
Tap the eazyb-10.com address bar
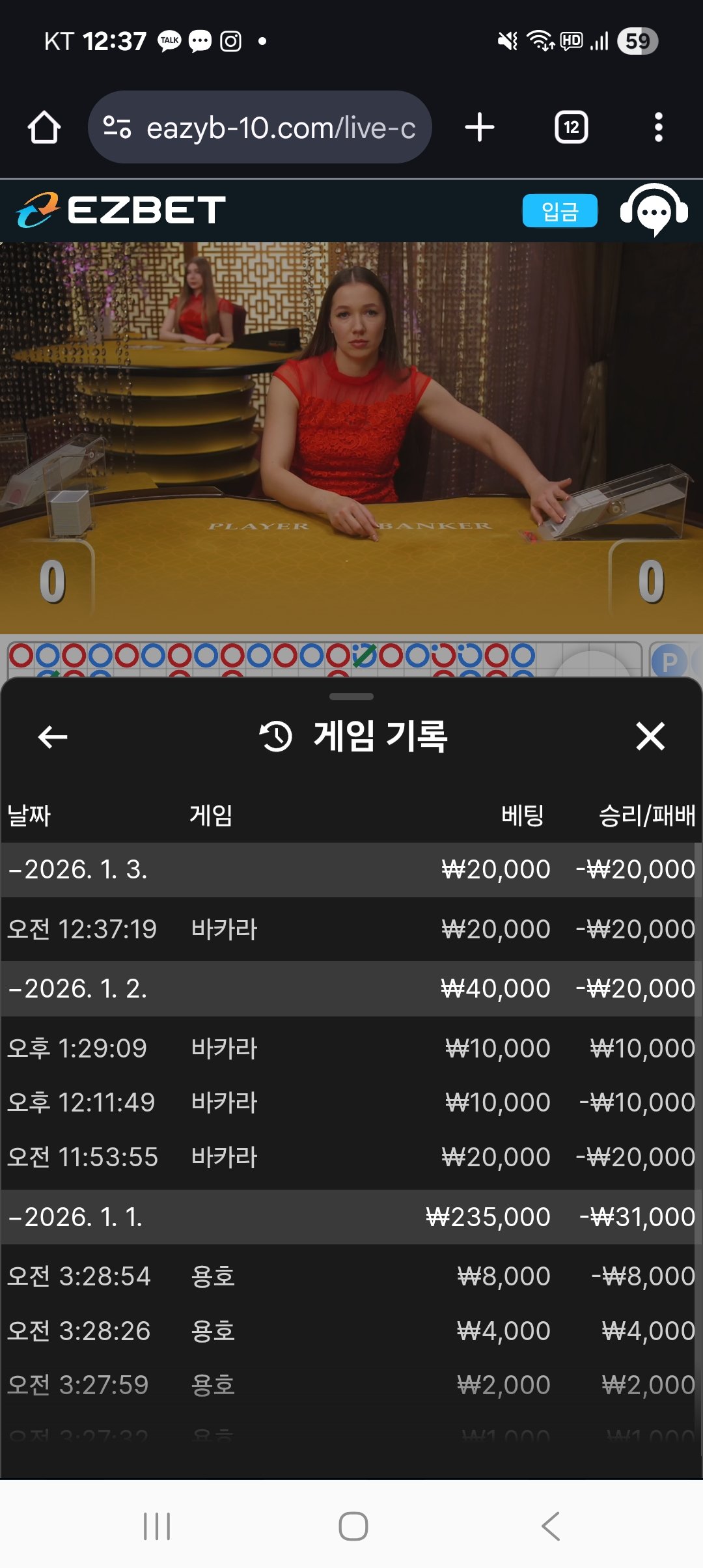(260, 128)
